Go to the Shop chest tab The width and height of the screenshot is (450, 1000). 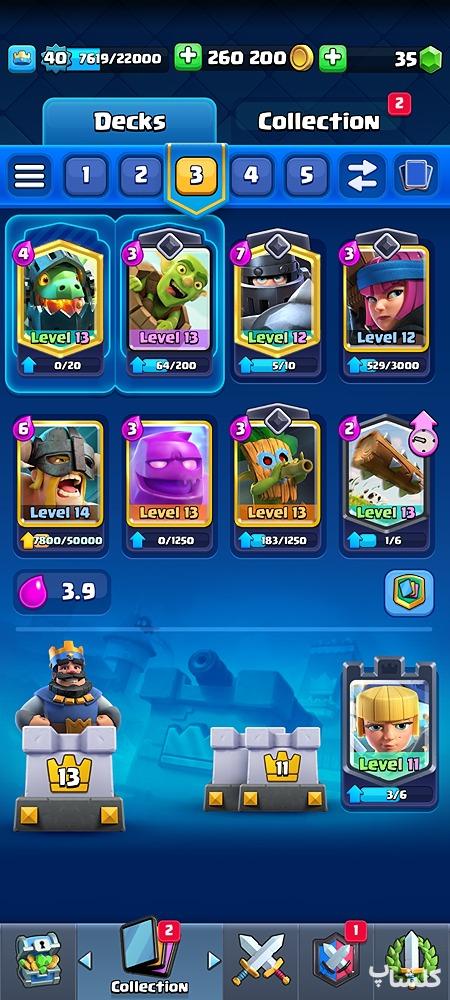coord(38,962)
